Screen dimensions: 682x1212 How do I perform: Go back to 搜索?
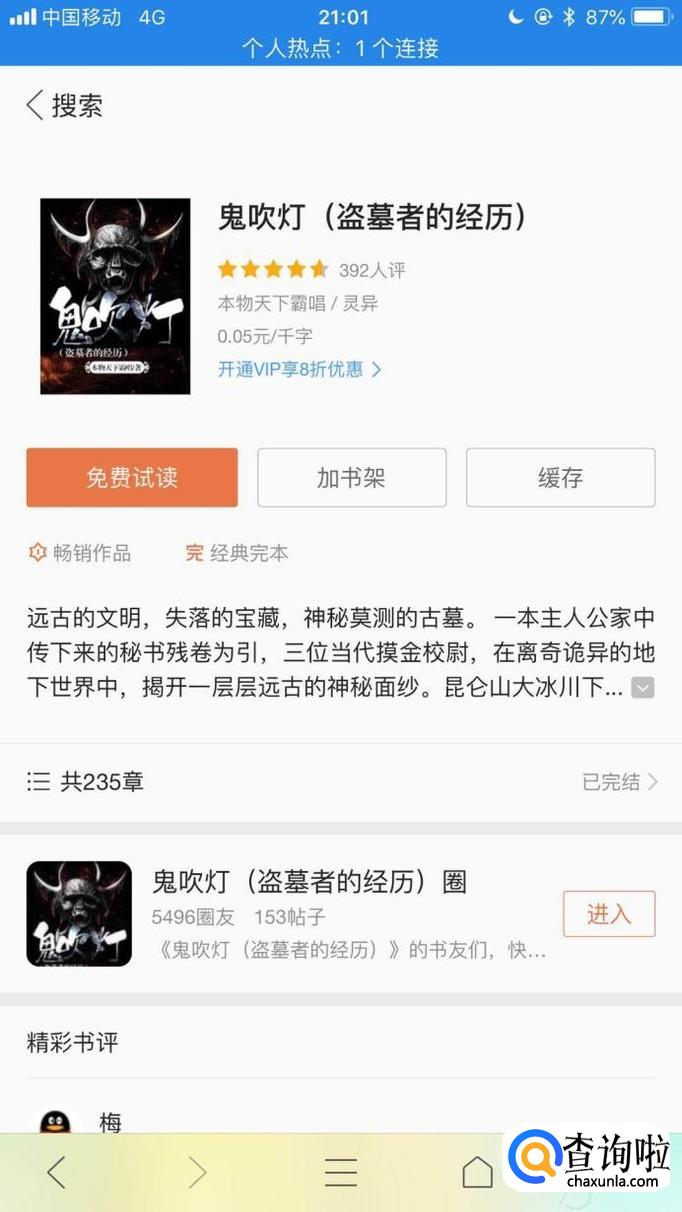coord(64,105)
